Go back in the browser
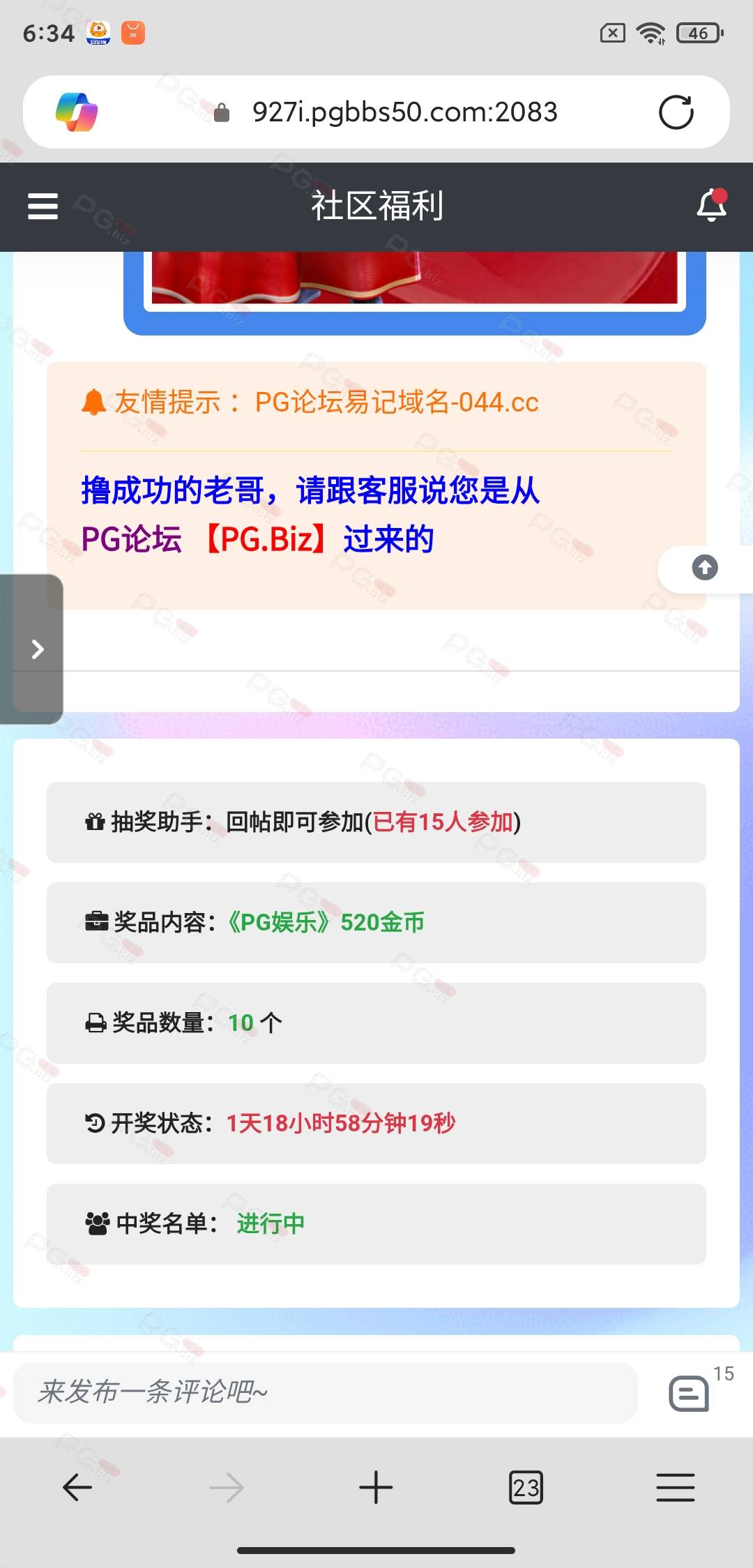Image resolution: width=753 pixels, height=1568 pixels. (x=77, y=1488)
